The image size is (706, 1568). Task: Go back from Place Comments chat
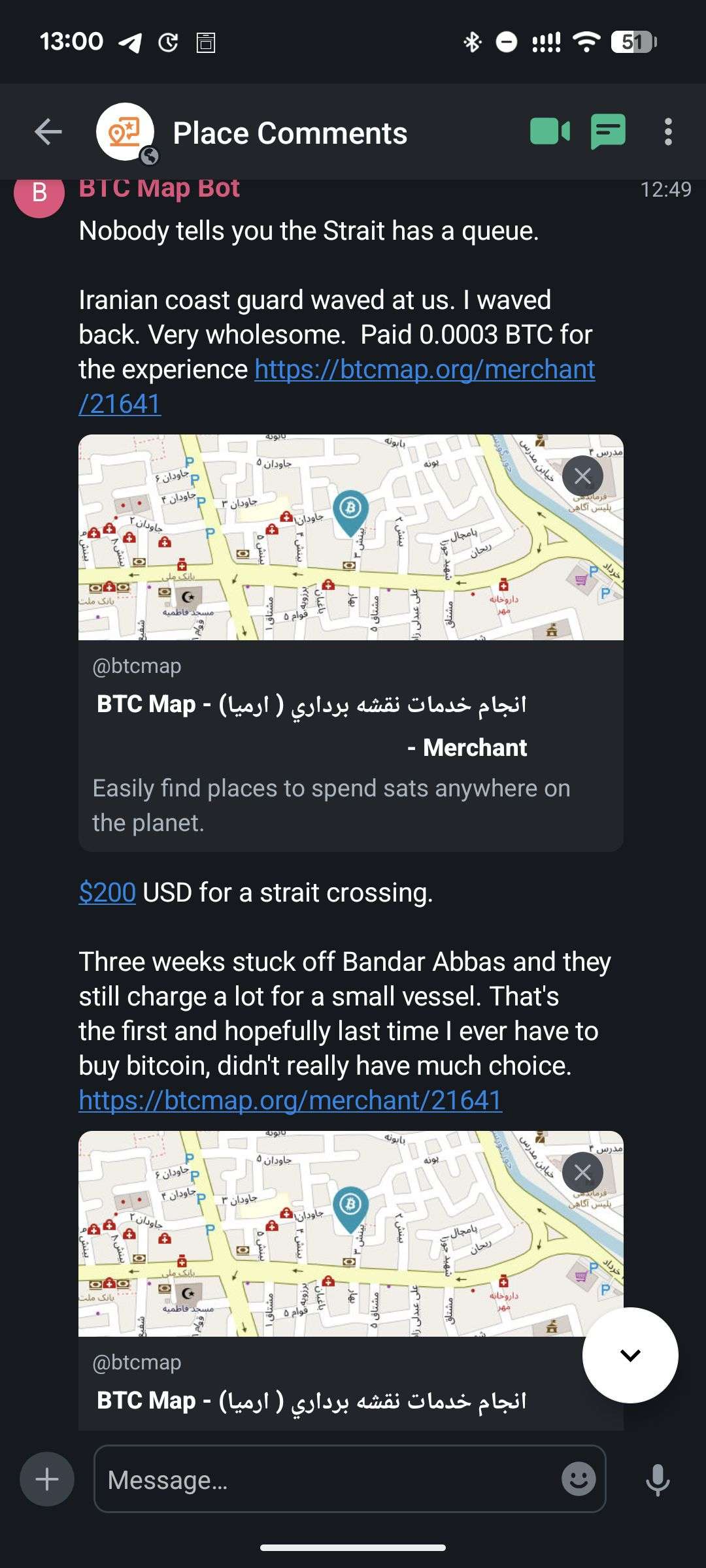(48, 132)
